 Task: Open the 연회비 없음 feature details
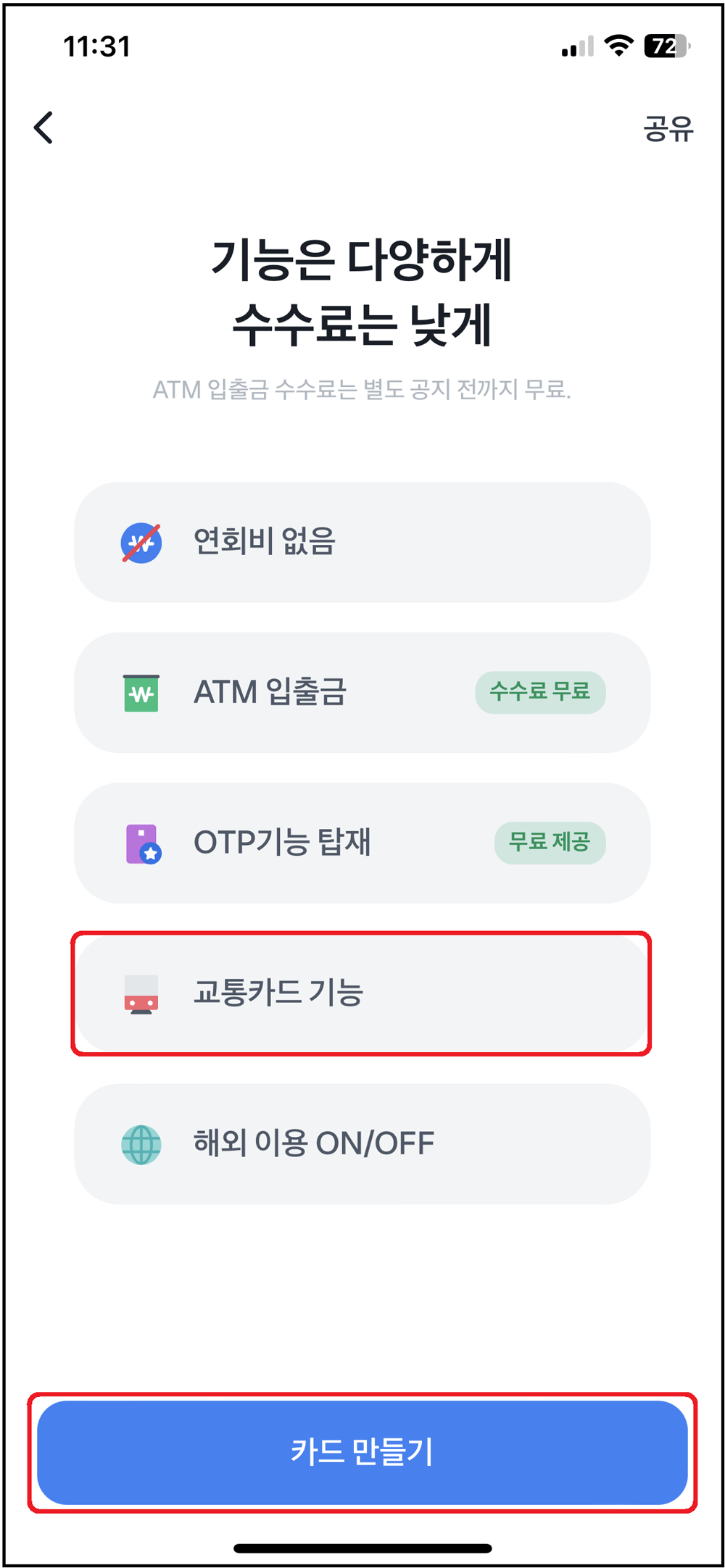[x=362, y=541]
